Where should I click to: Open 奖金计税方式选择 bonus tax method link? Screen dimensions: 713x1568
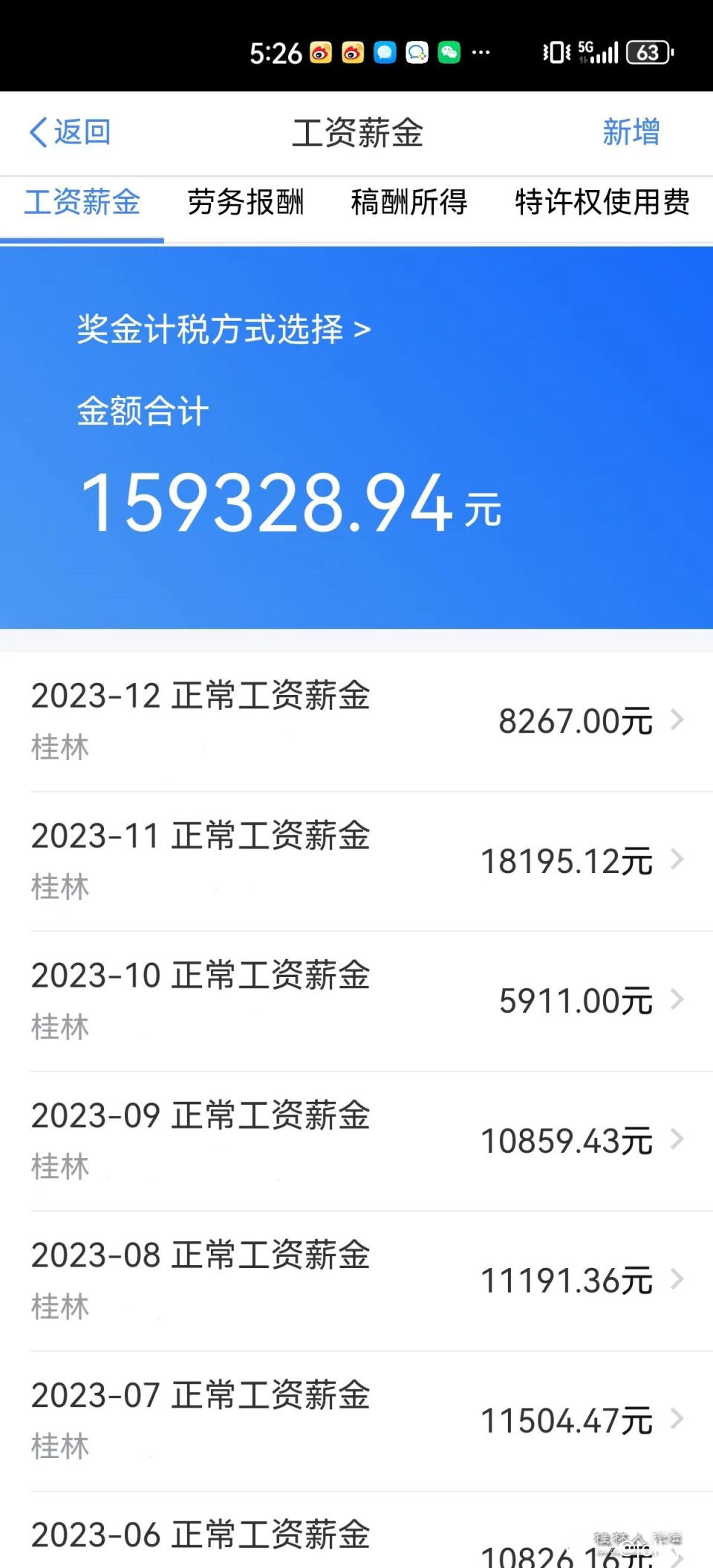tap(223, 329)
